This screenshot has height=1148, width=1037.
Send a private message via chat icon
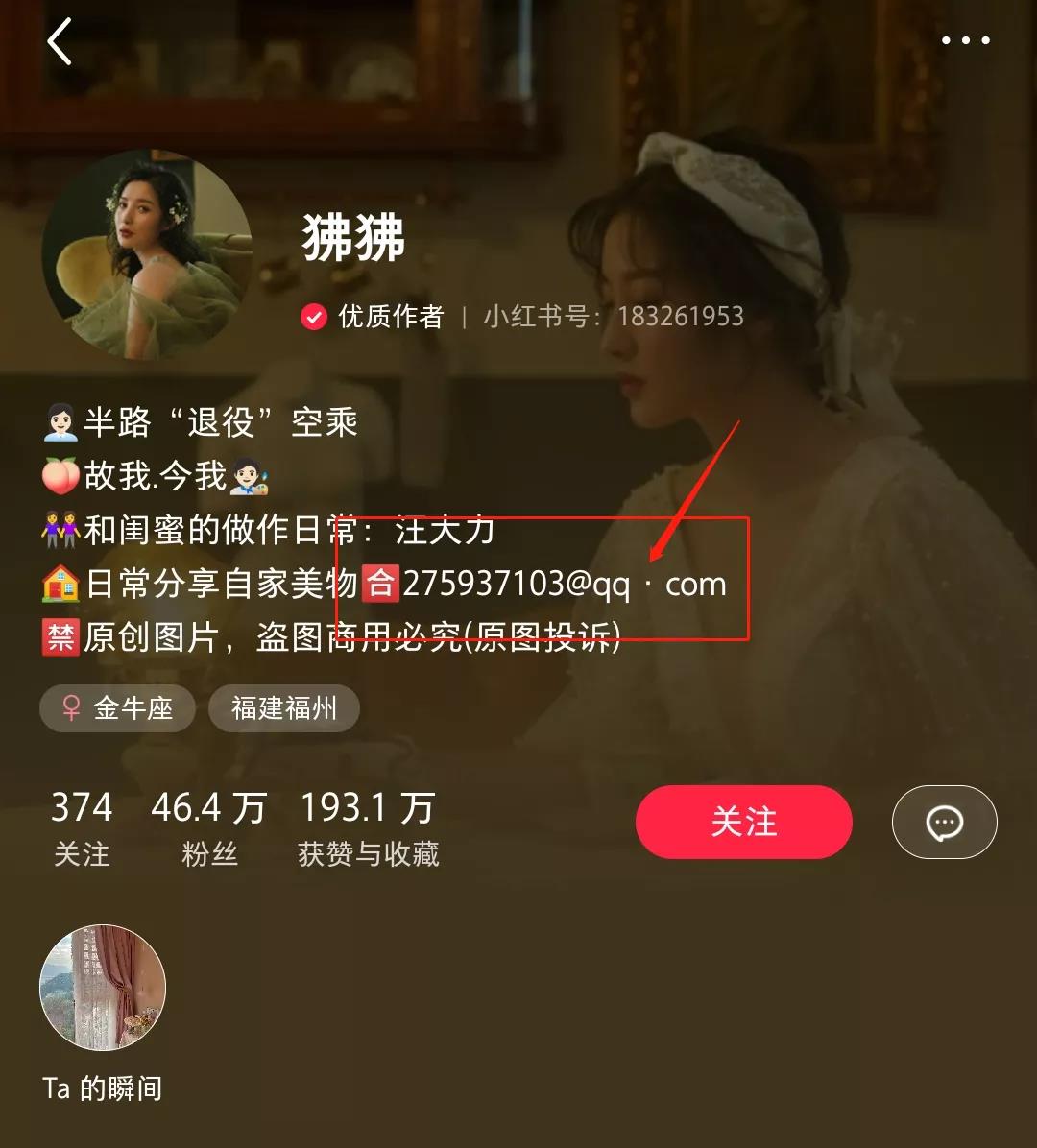(944, 823)
